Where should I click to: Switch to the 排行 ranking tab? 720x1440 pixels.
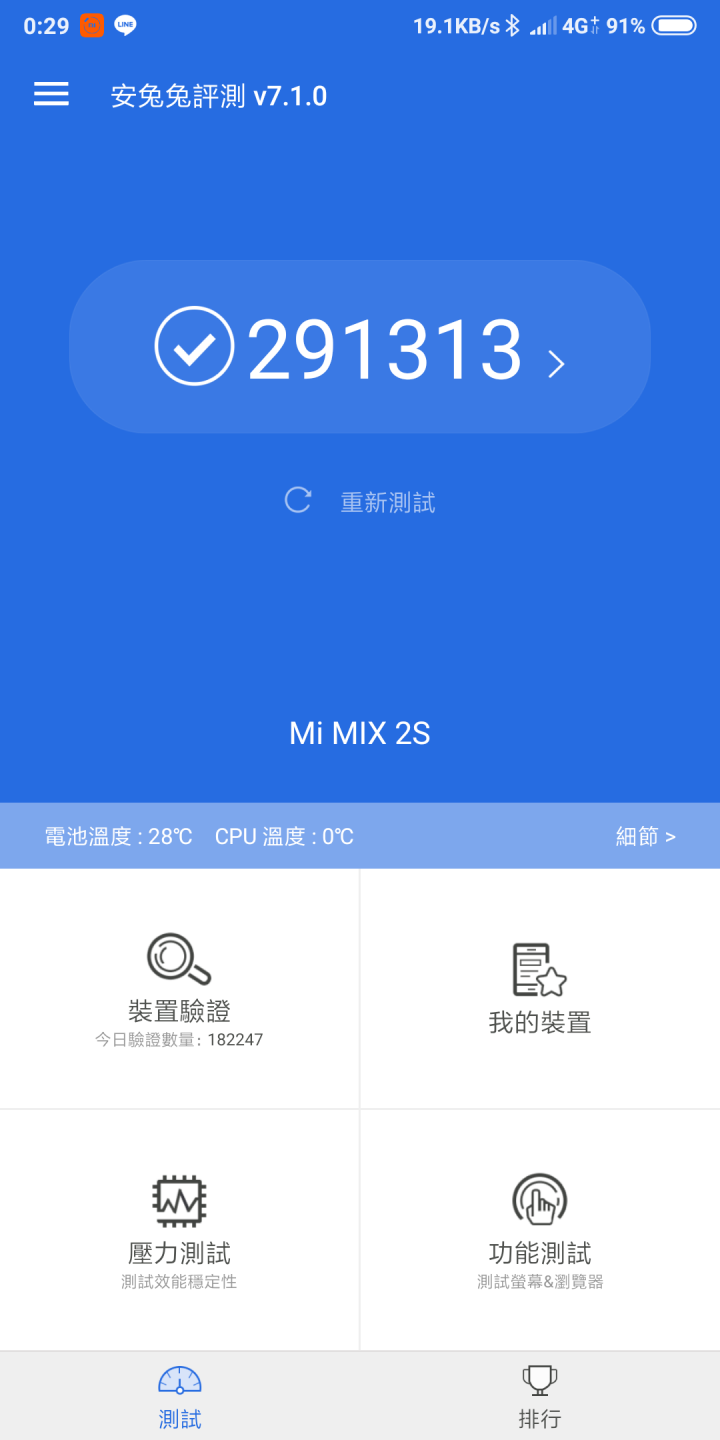pos(540,1396)
